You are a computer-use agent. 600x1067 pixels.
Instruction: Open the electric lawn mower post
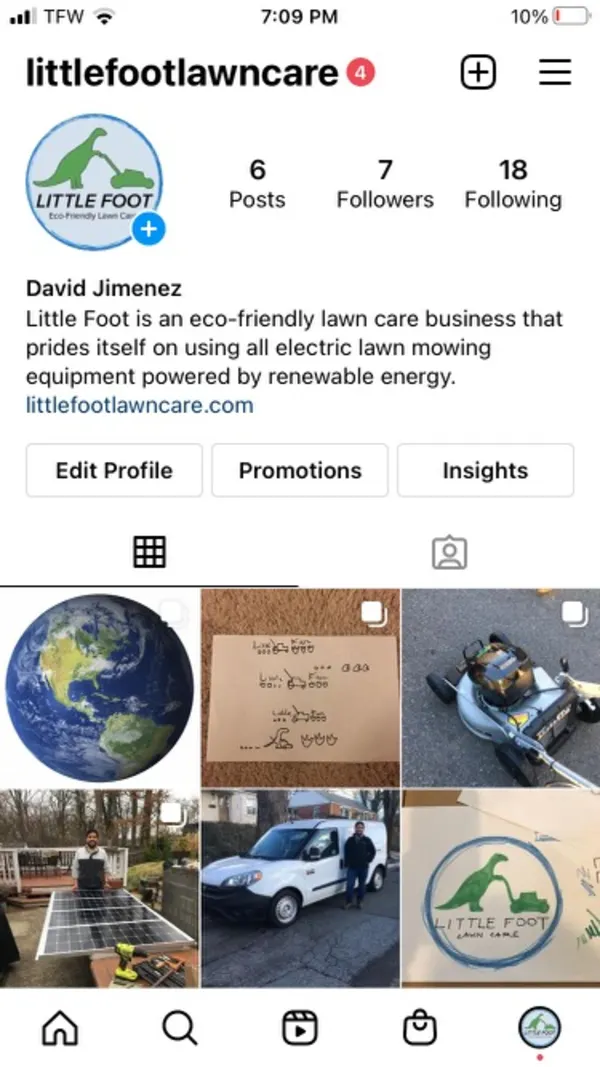click(x=501, y=687)
